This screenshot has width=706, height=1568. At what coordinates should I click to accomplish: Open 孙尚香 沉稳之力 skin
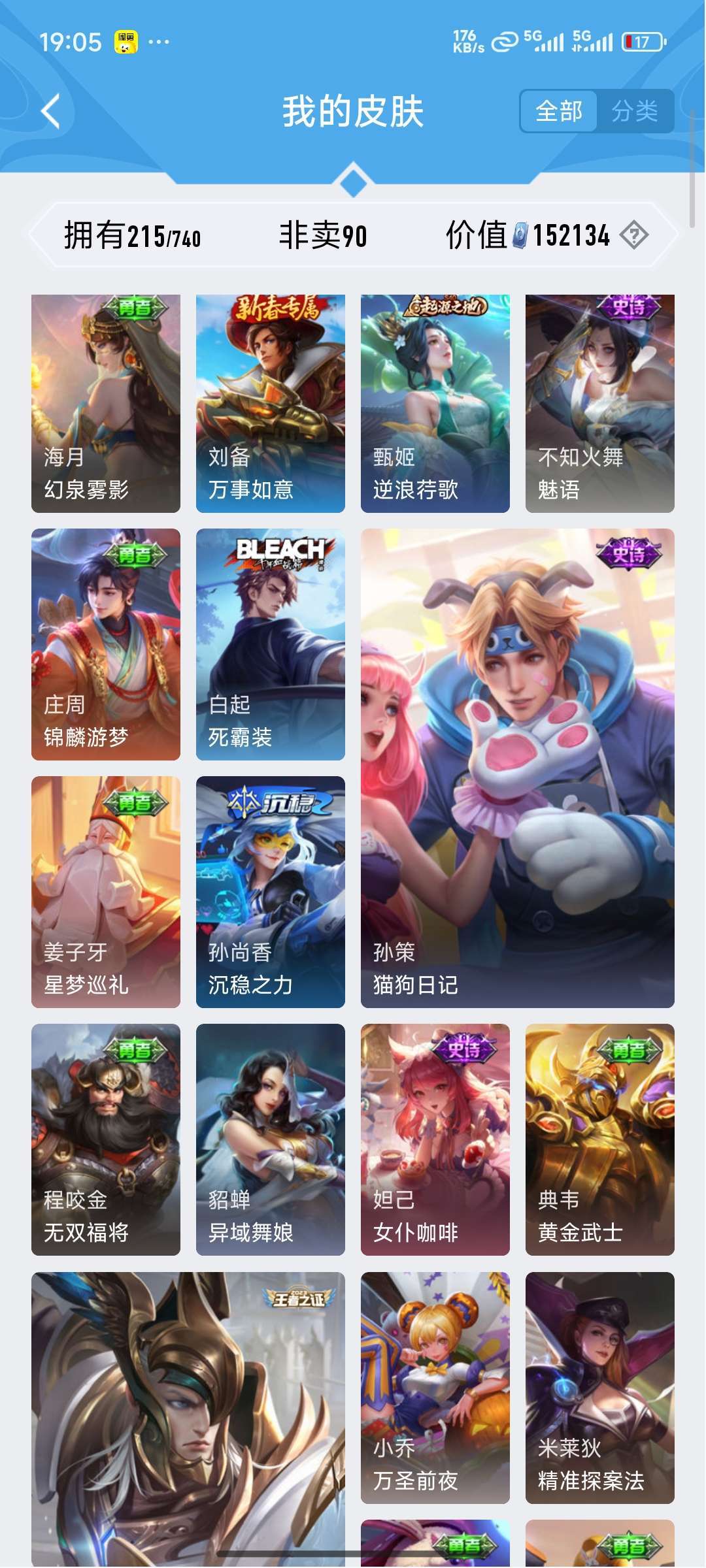point(271,892)
